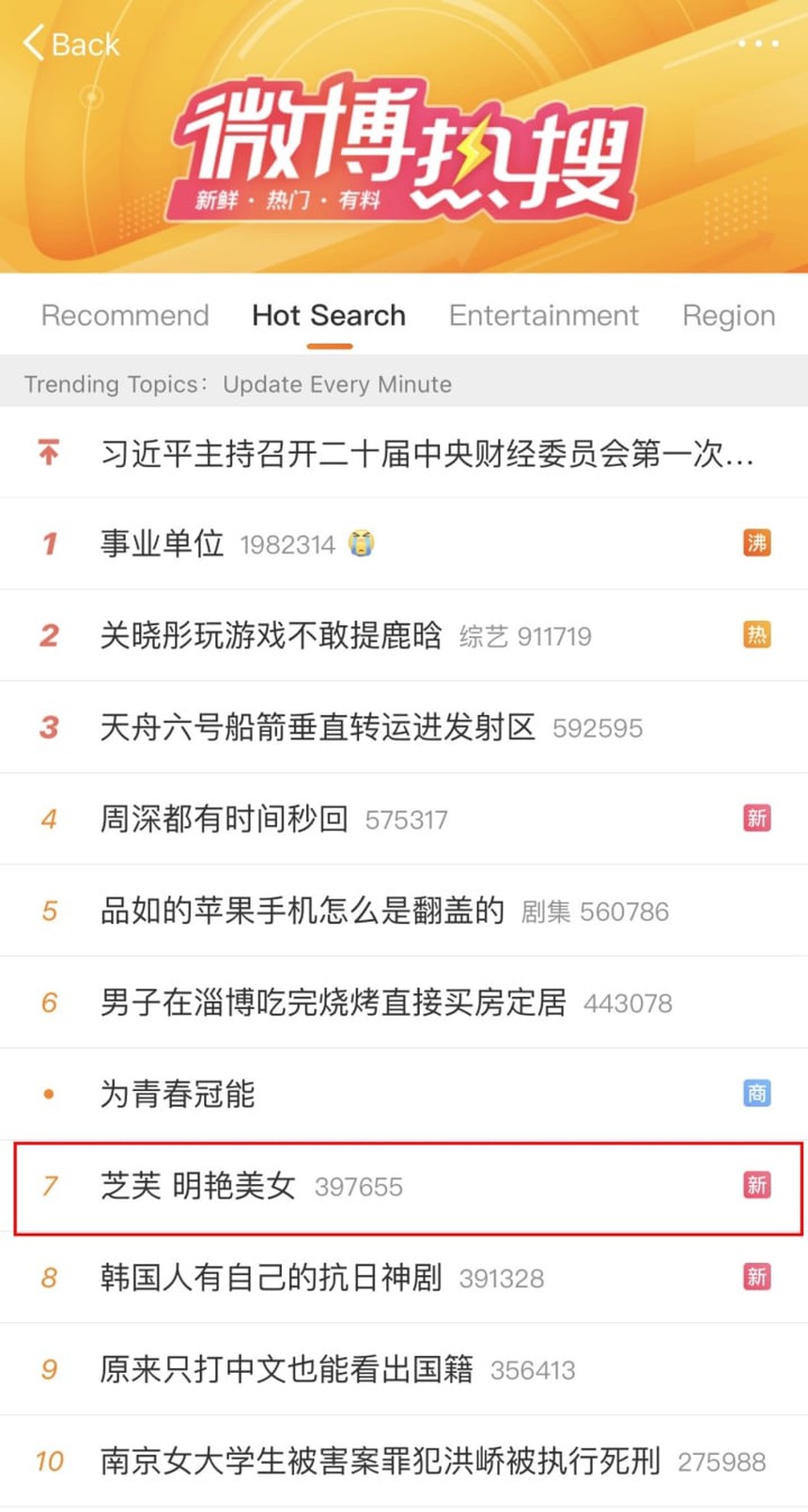Click the 热 badge on the 关晓彤 topic

tap(757, 635)
